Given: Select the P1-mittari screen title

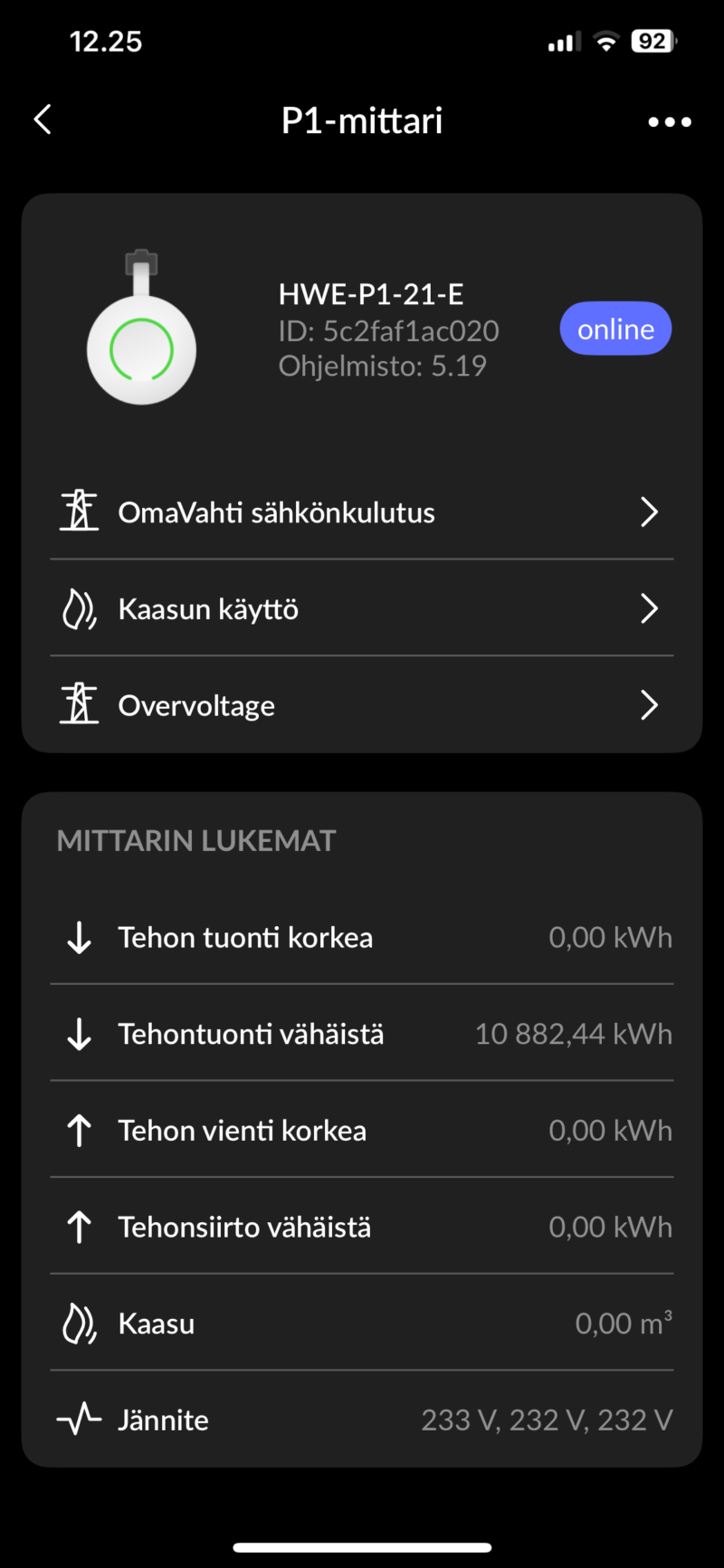Looking at the screenshot, I should point(361,120).
